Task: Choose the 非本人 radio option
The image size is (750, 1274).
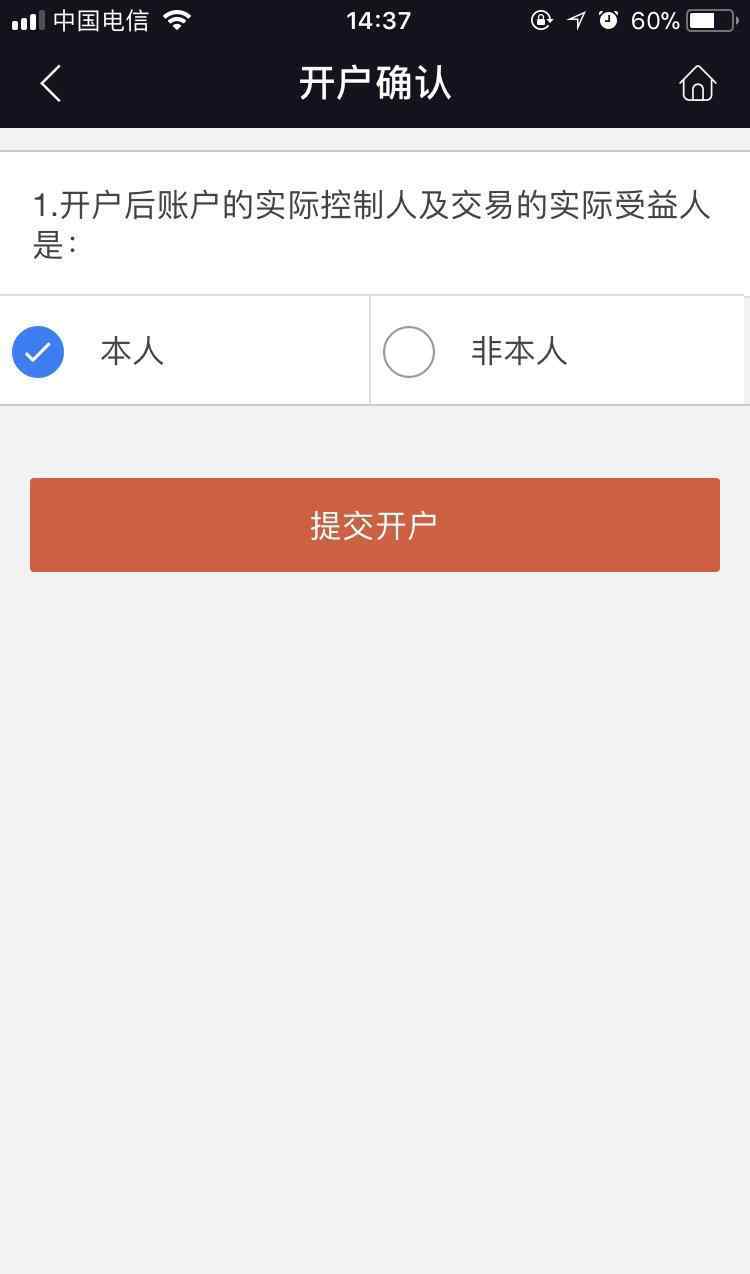Action: pos(409,352)
